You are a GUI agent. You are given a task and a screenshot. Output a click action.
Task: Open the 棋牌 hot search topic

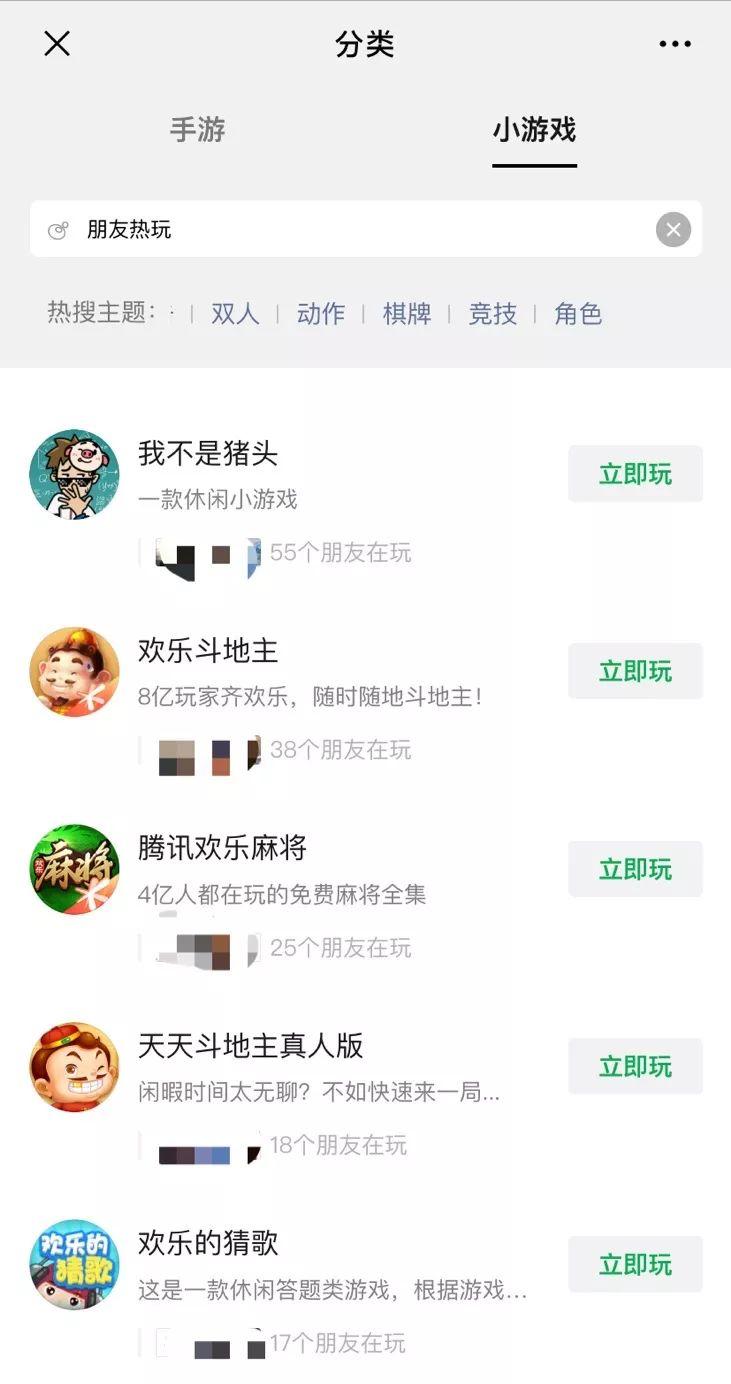point(408,314)
